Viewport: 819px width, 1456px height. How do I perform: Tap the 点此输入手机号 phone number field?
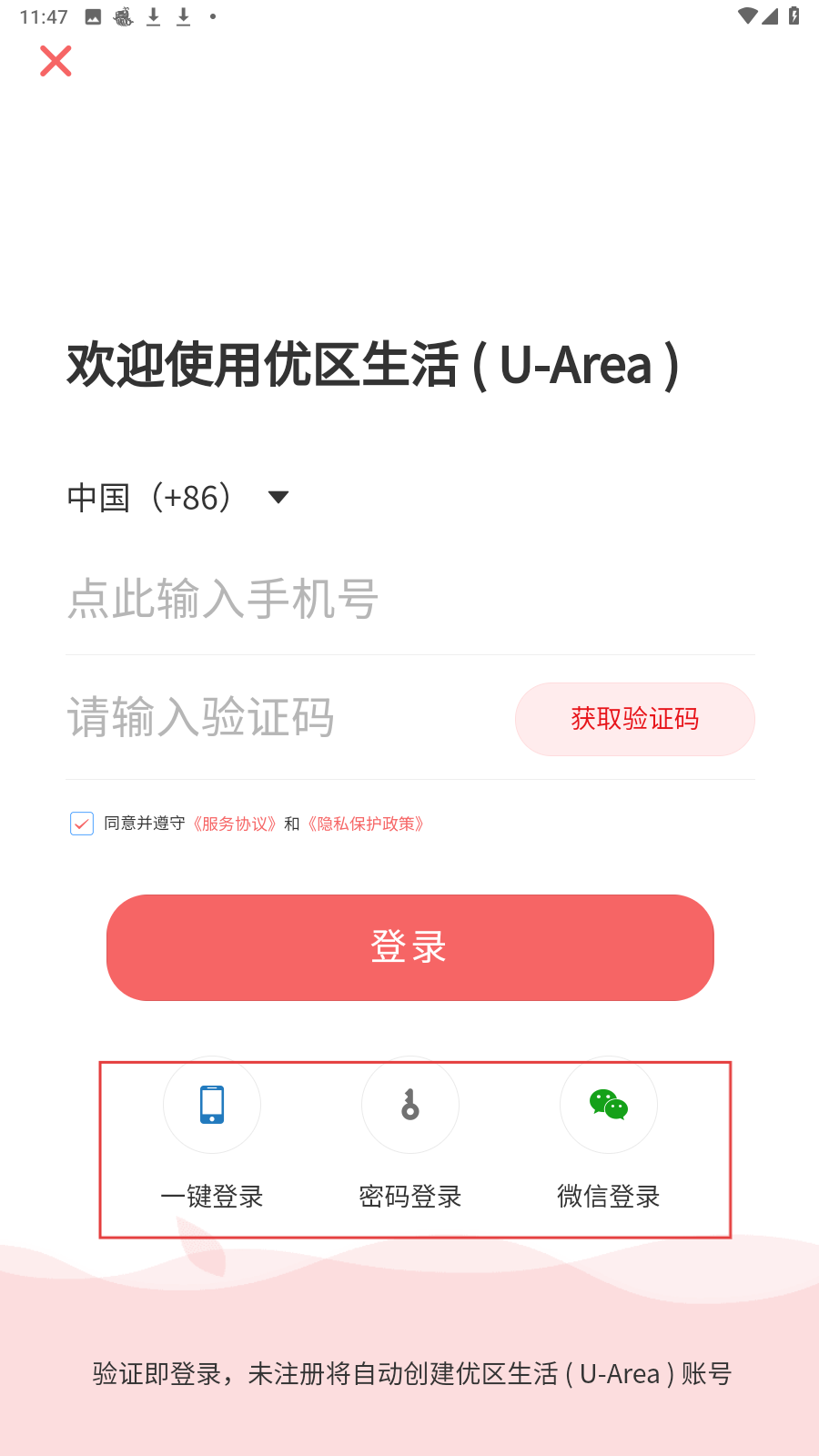click(x=409, y=599)
